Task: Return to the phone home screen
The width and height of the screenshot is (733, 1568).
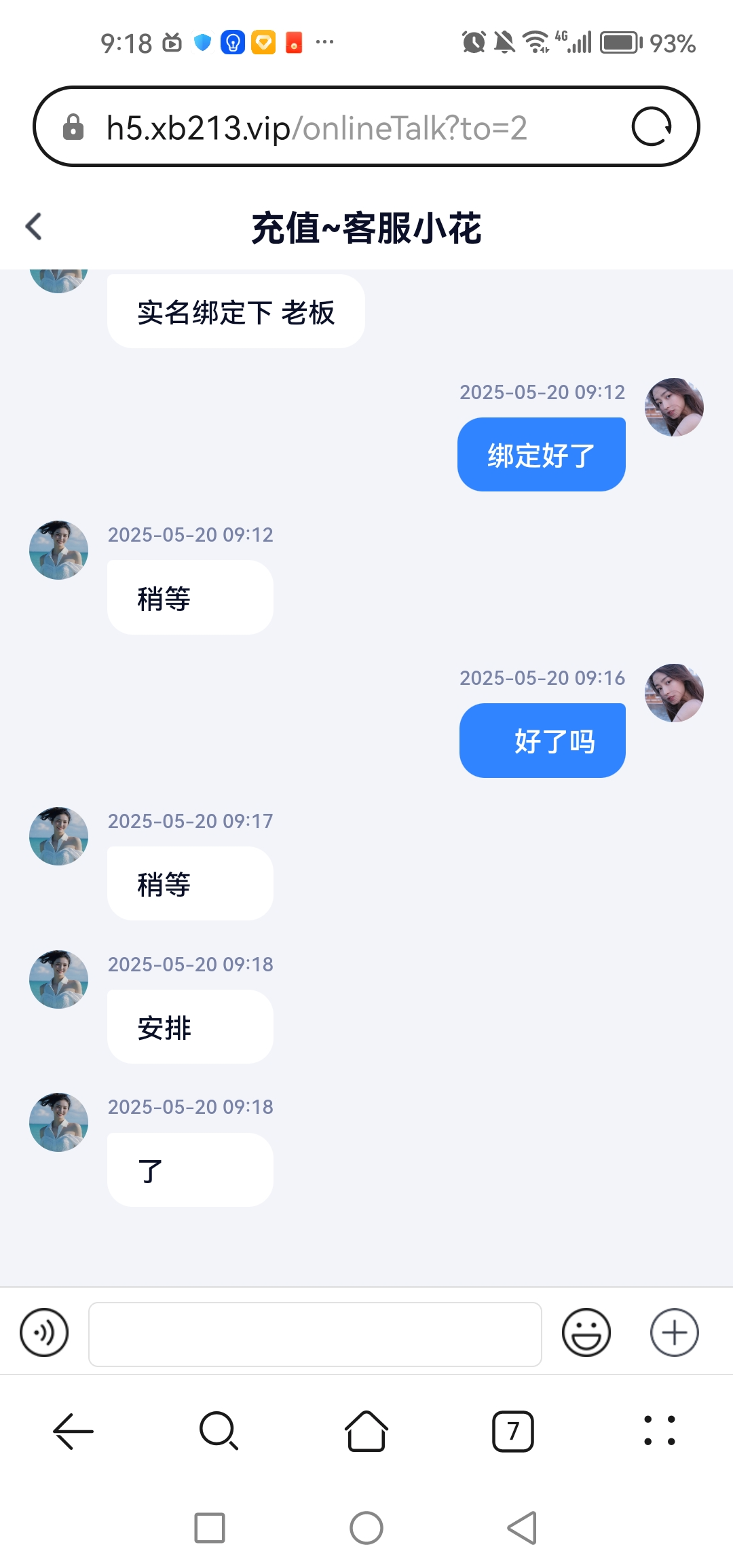Action: click(x=366, y=1528)
